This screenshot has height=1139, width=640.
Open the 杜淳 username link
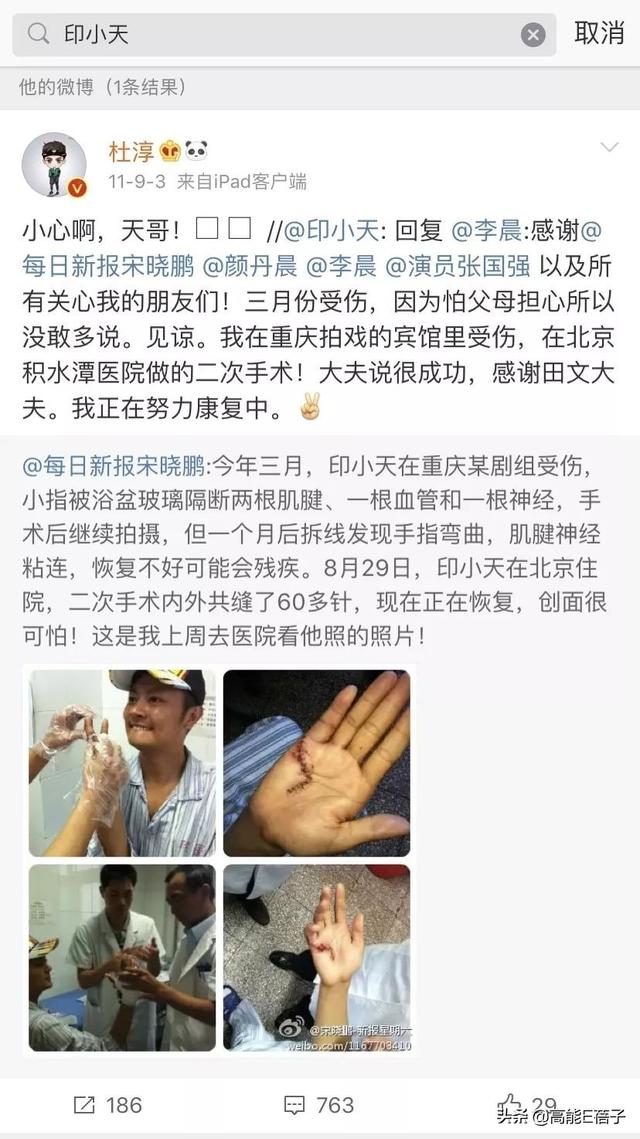coord(131,152)
